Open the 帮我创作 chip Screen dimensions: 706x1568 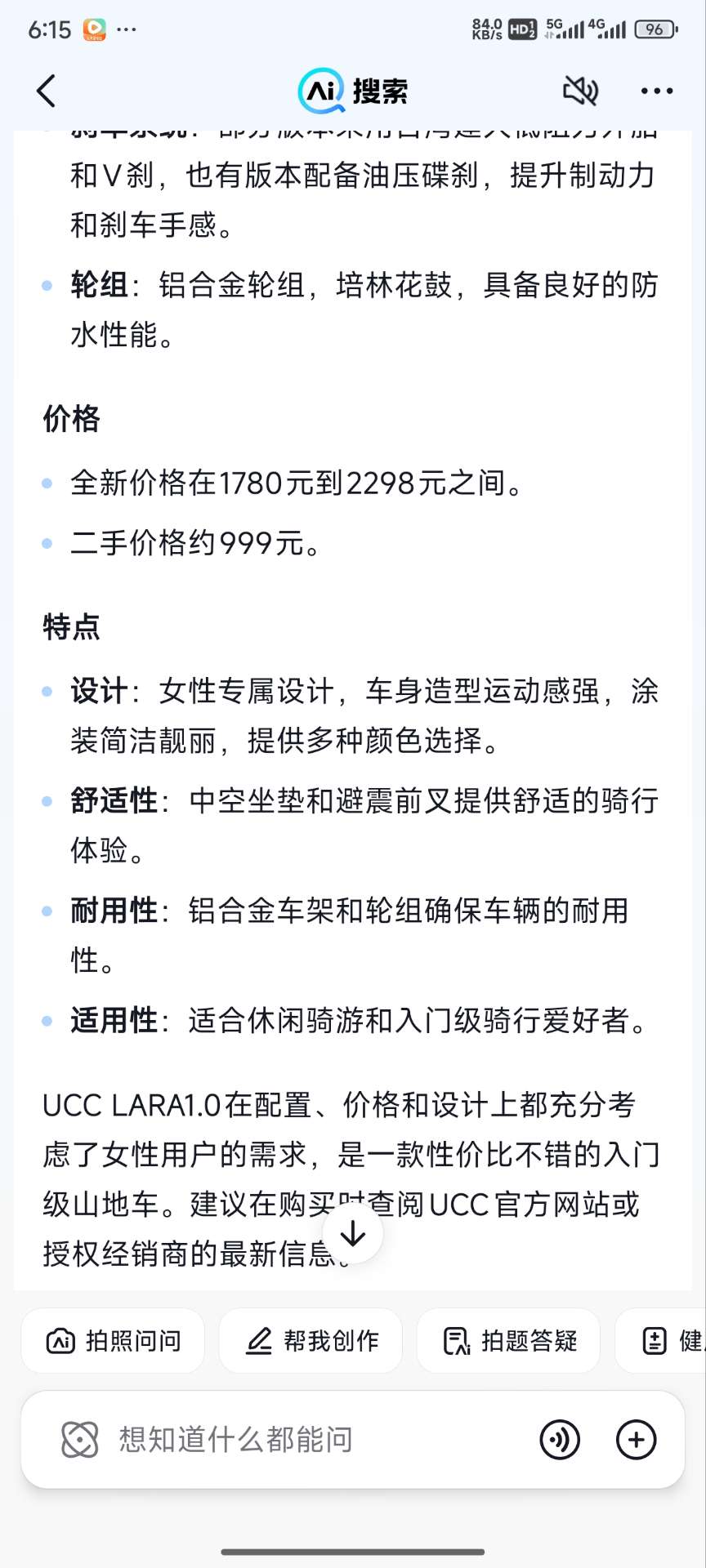[311, 1341]
